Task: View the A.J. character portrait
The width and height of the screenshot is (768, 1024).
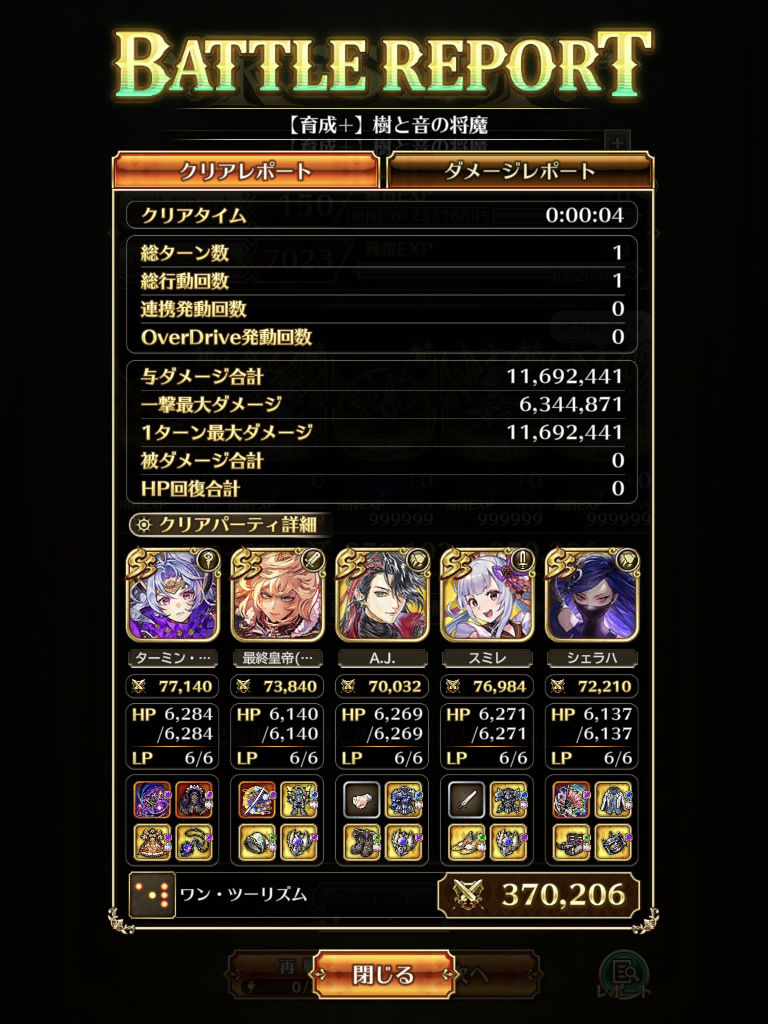Action: point(383,595)
